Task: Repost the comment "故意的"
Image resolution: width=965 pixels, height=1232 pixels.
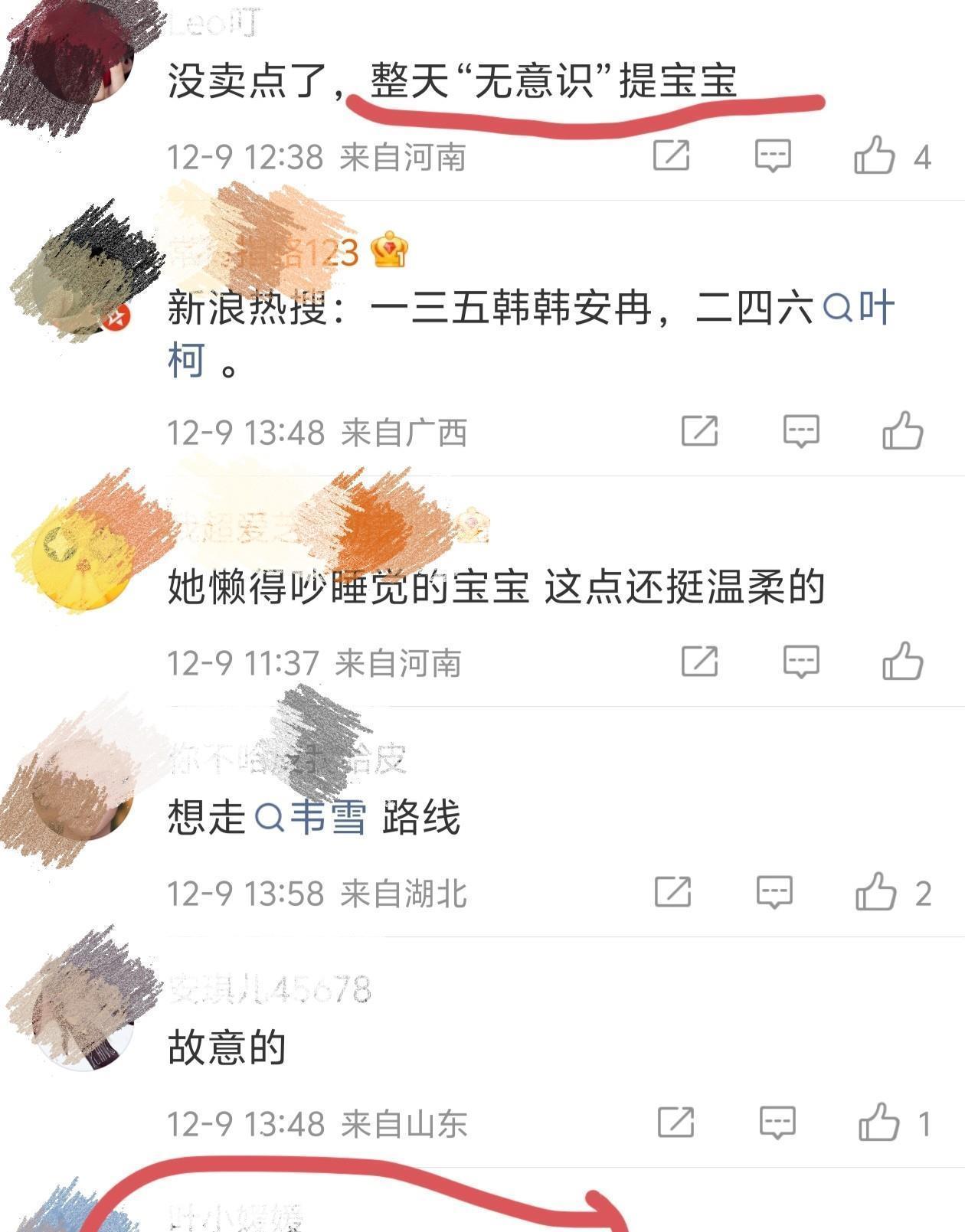Action: (x=675, y=1123)
